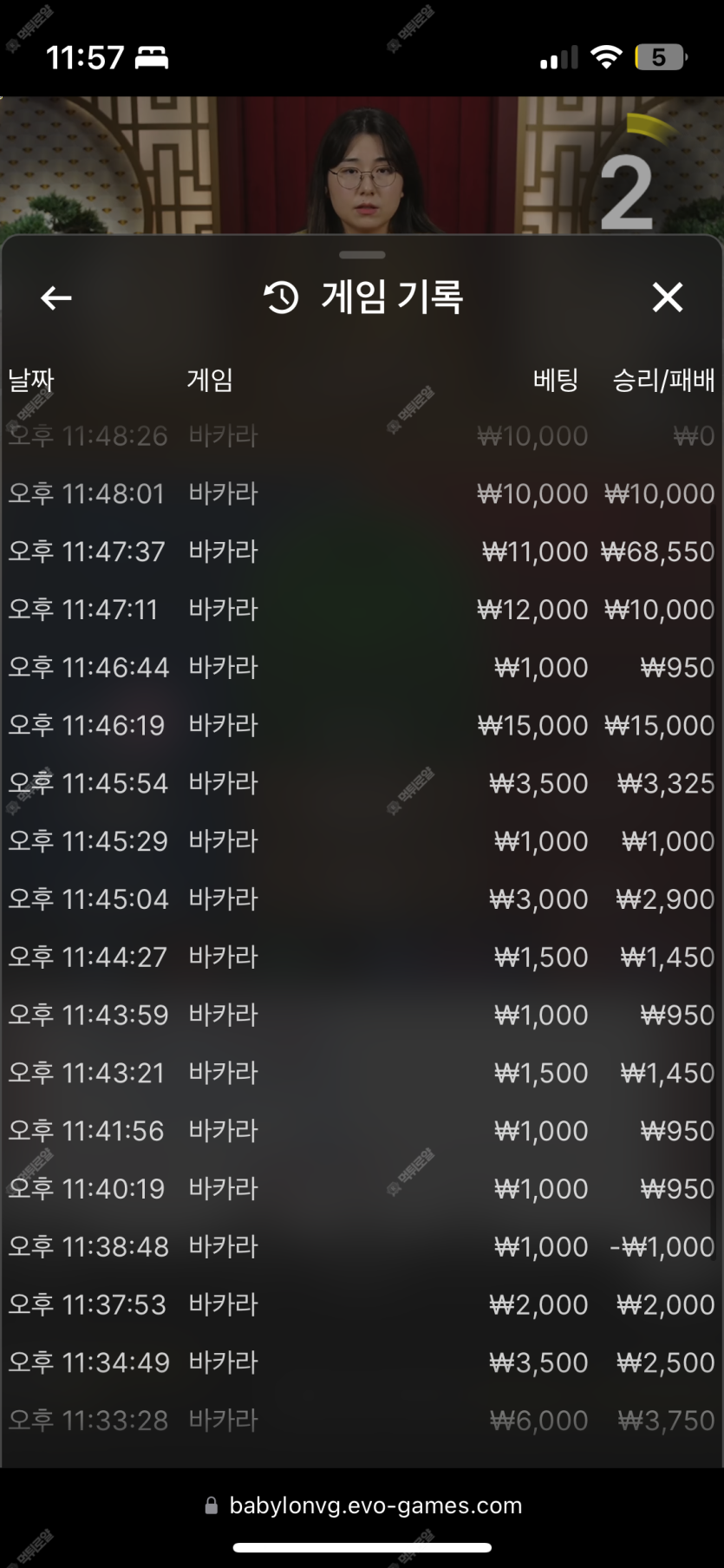Screen dimensions: 724x1568
Task: View details of the 오후 11:47:11 game
Action: [x=362, y=610]
